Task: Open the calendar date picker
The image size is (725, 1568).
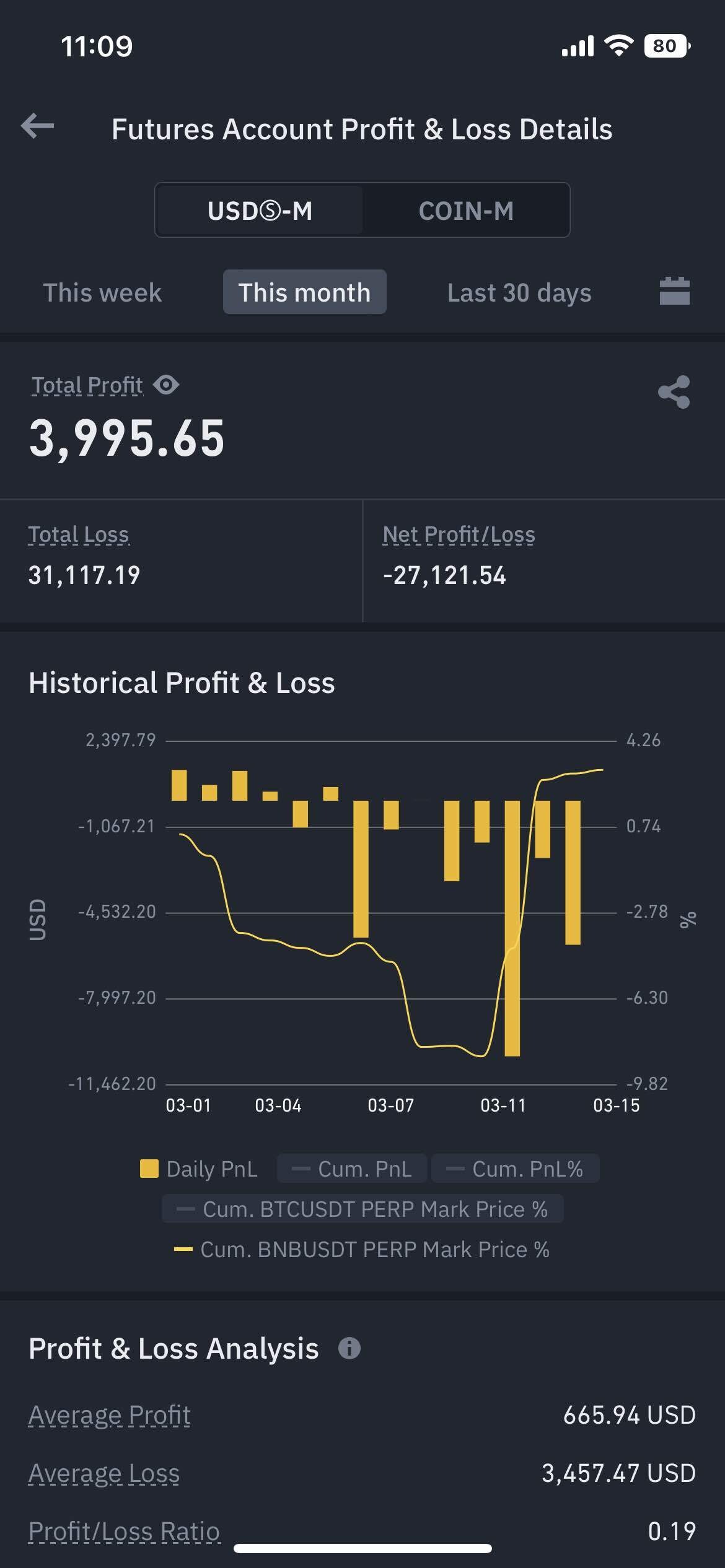Action: click(x=674, y=291)
